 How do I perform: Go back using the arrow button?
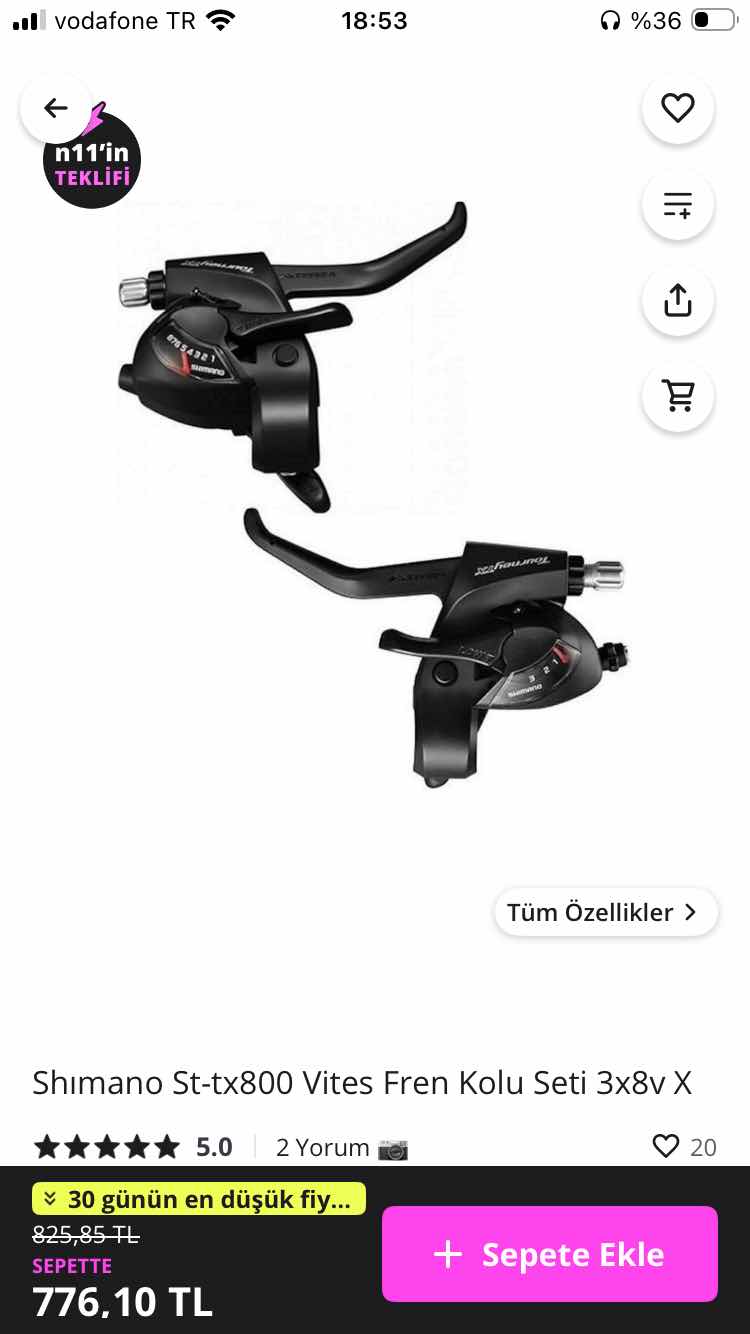pyautogui.click(x=56, y=108)
